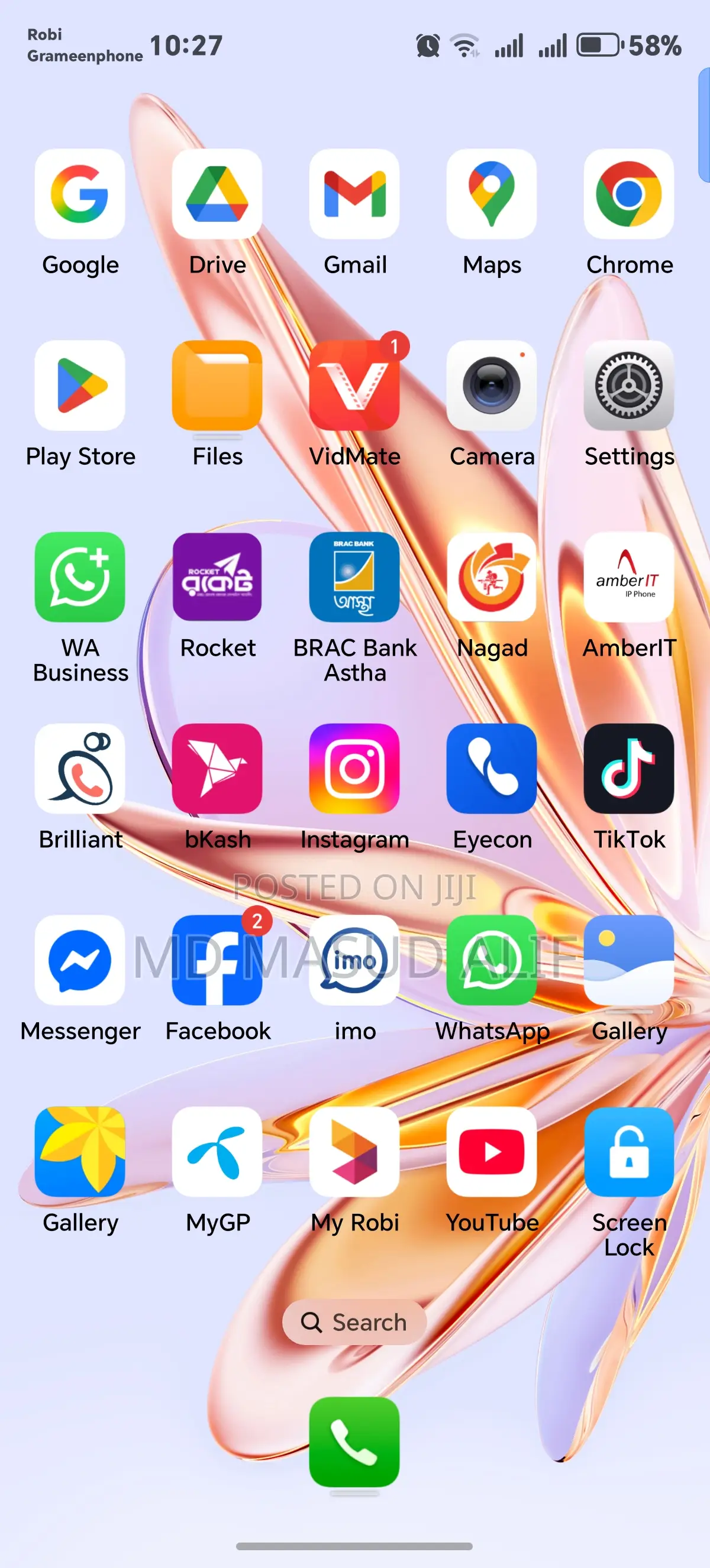710x1568 pixels.
Task: Open My Robi
Action: point(355,1152)
